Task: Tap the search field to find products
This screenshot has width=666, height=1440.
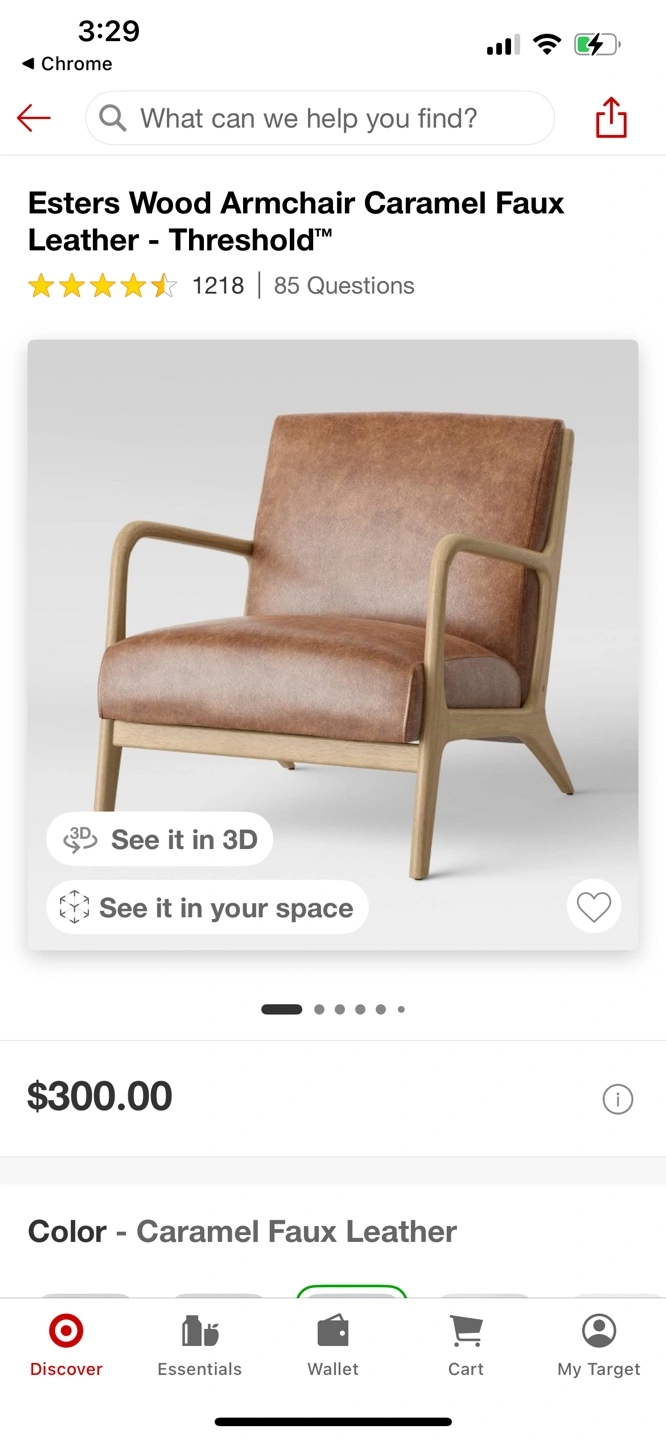Action: [320, 119]
